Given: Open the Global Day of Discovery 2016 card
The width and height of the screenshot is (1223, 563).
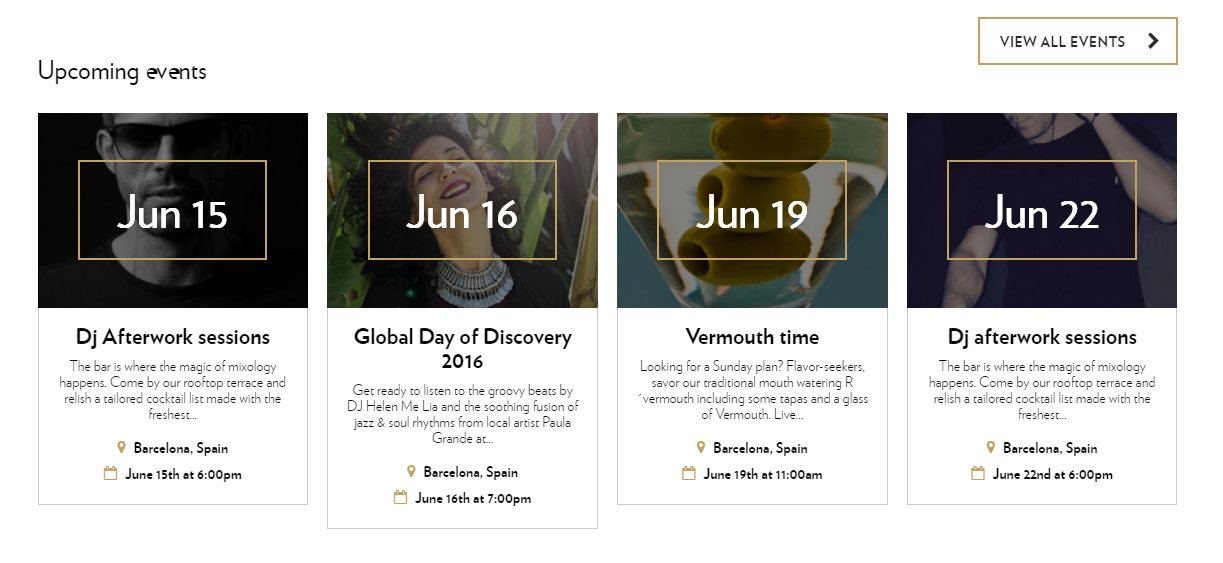Looking at the screenshot, I should (462, 321).
